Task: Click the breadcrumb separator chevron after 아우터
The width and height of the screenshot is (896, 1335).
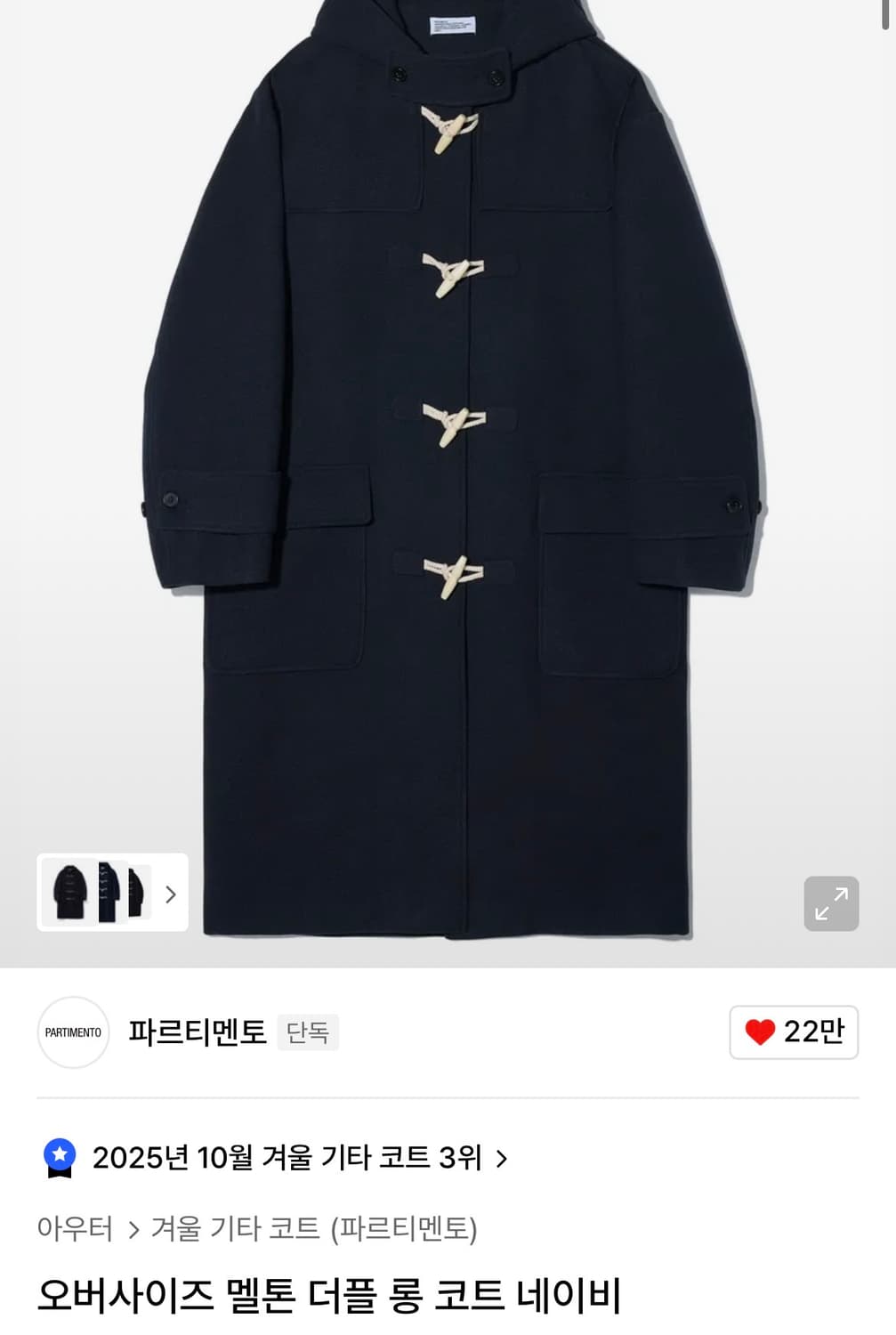Action: click(133, 1228)
